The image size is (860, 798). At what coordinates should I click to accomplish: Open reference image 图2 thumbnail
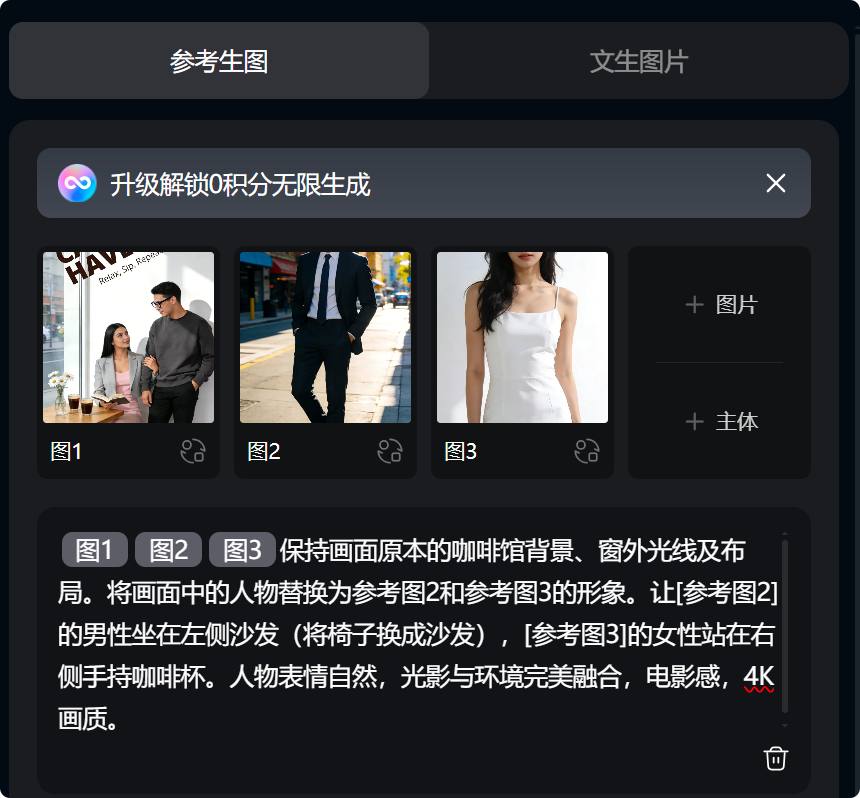click(325, 337)
